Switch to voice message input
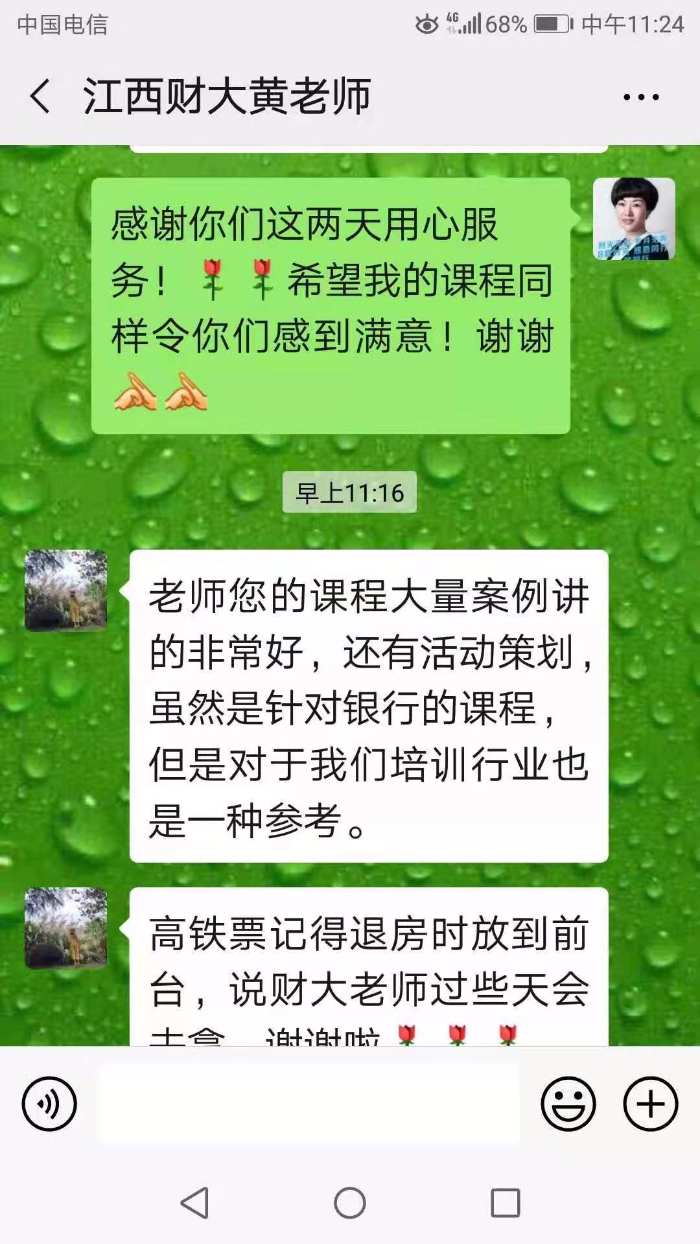The width and height of the screenshot is (700, 1244). pyautogui.click(x=49, y=1104)
